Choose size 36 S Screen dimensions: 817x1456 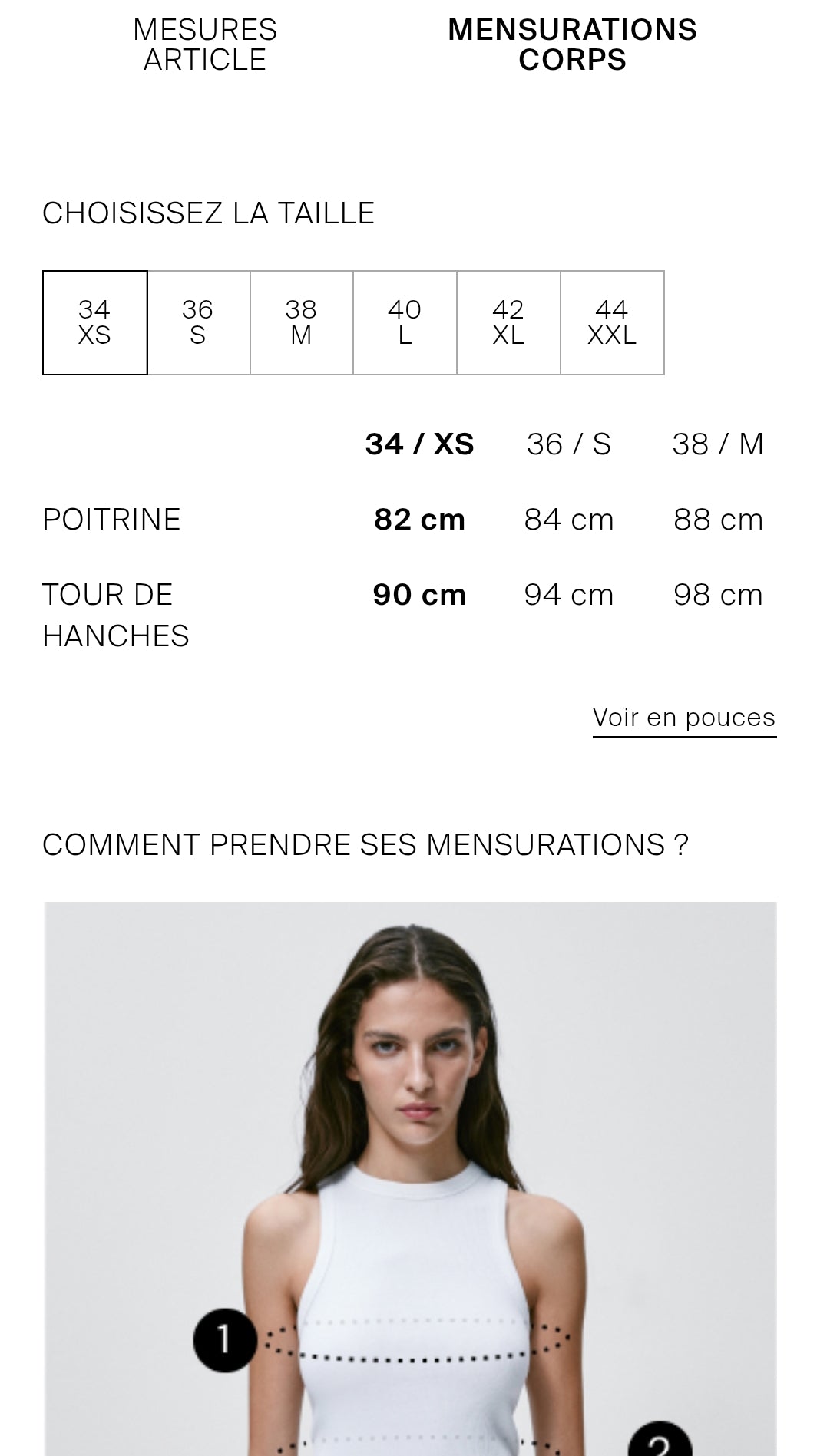point(197,321)
